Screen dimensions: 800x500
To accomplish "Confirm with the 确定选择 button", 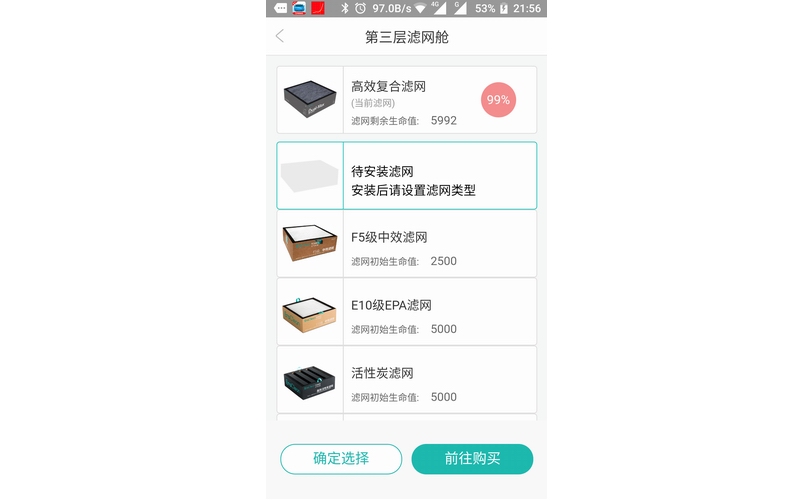I will (341, 459).
